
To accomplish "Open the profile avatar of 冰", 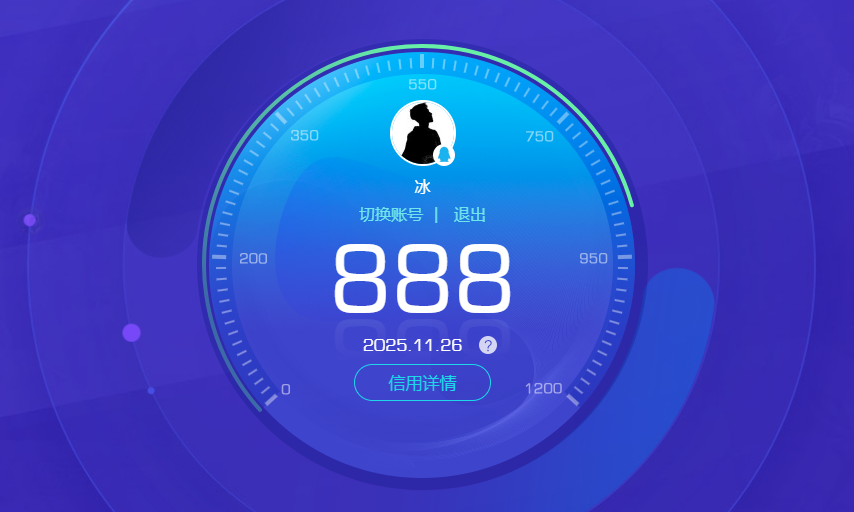I will click(421, 133).
